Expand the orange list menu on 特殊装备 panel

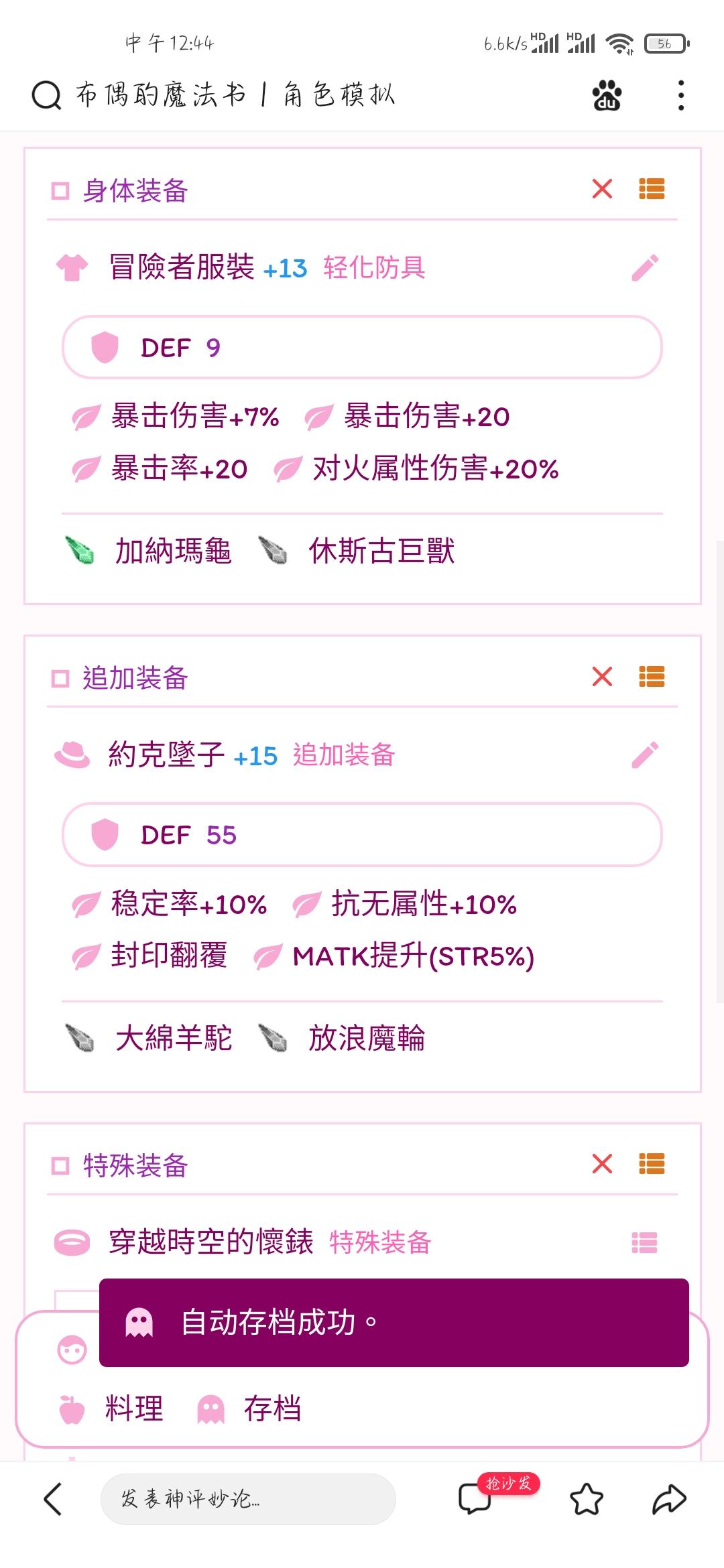tap(651, 1164)
